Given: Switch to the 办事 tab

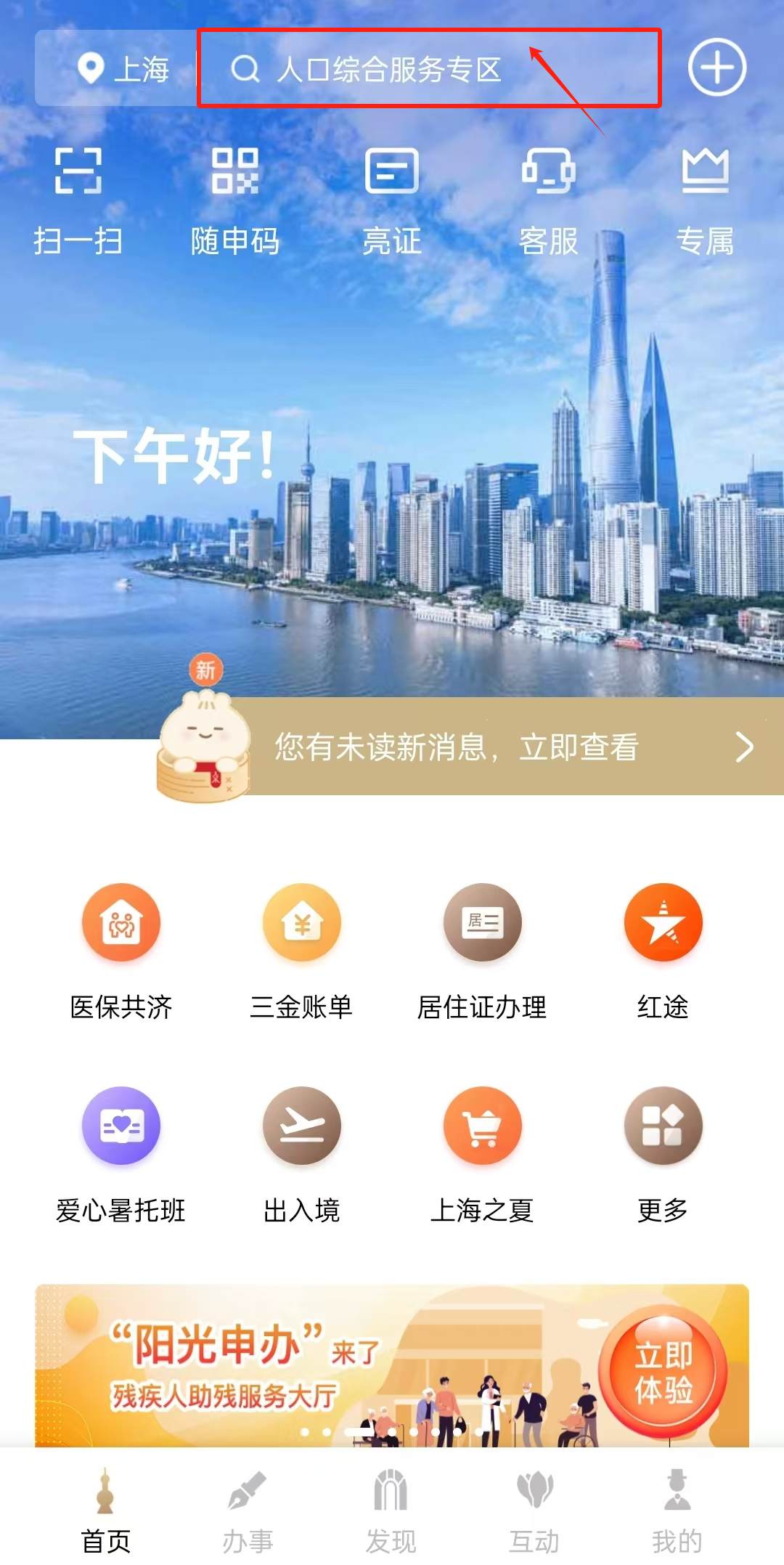Looking at the screenshot, I should (248, 1509).
